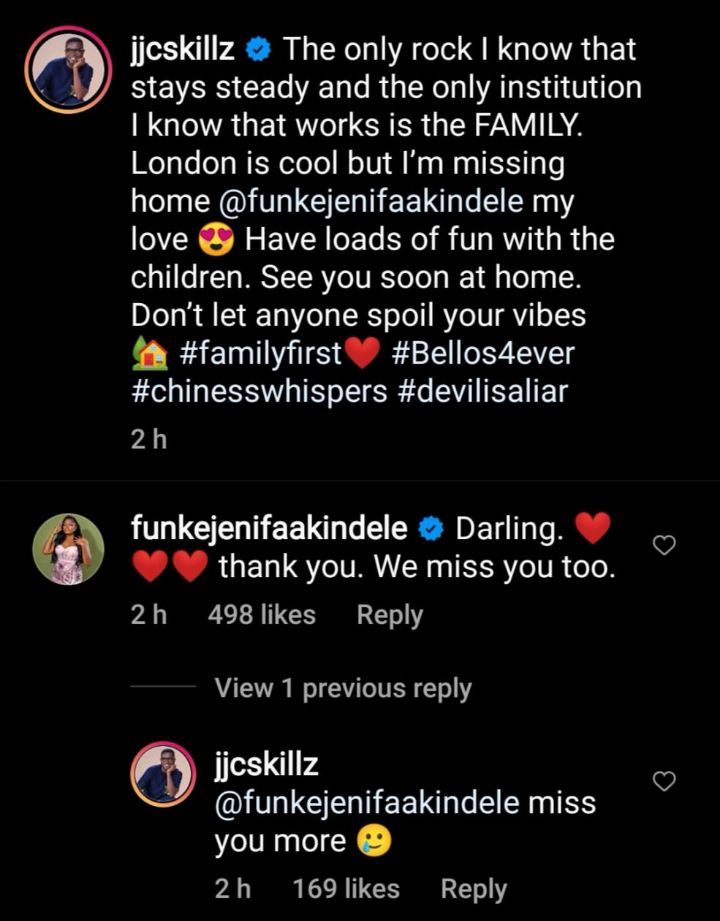Open jjcskillz profile picture on the caption

tap(69, 70)
